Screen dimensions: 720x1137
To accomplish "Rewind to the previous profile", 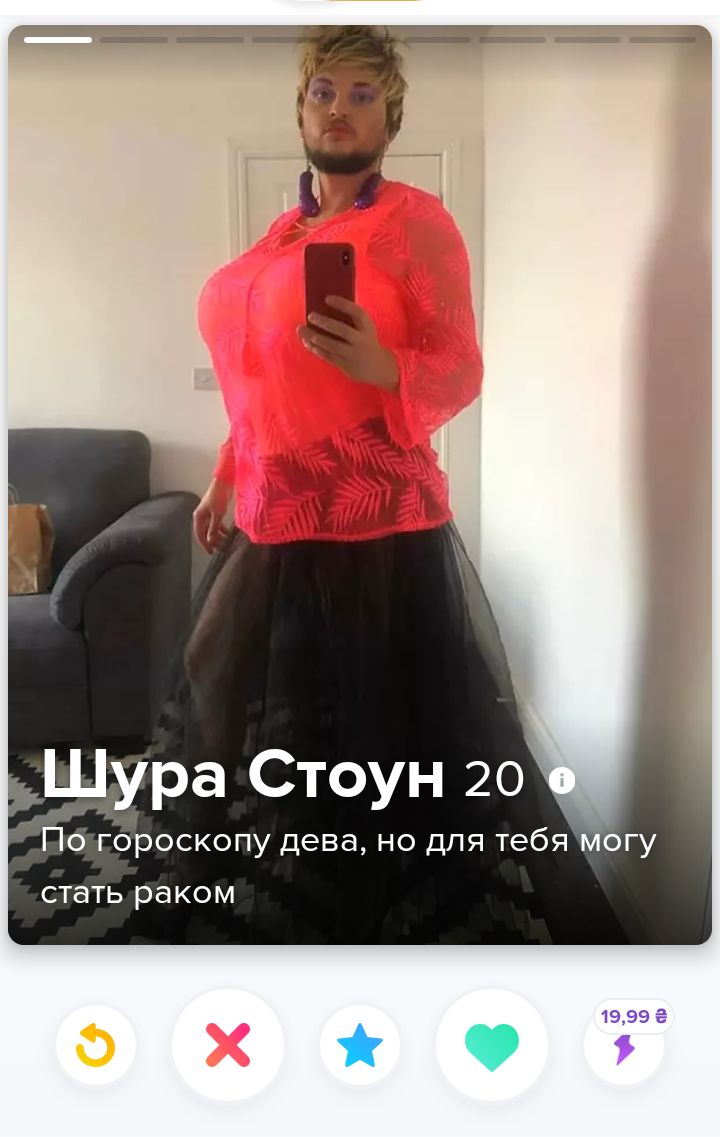I will click(96, 1046).
